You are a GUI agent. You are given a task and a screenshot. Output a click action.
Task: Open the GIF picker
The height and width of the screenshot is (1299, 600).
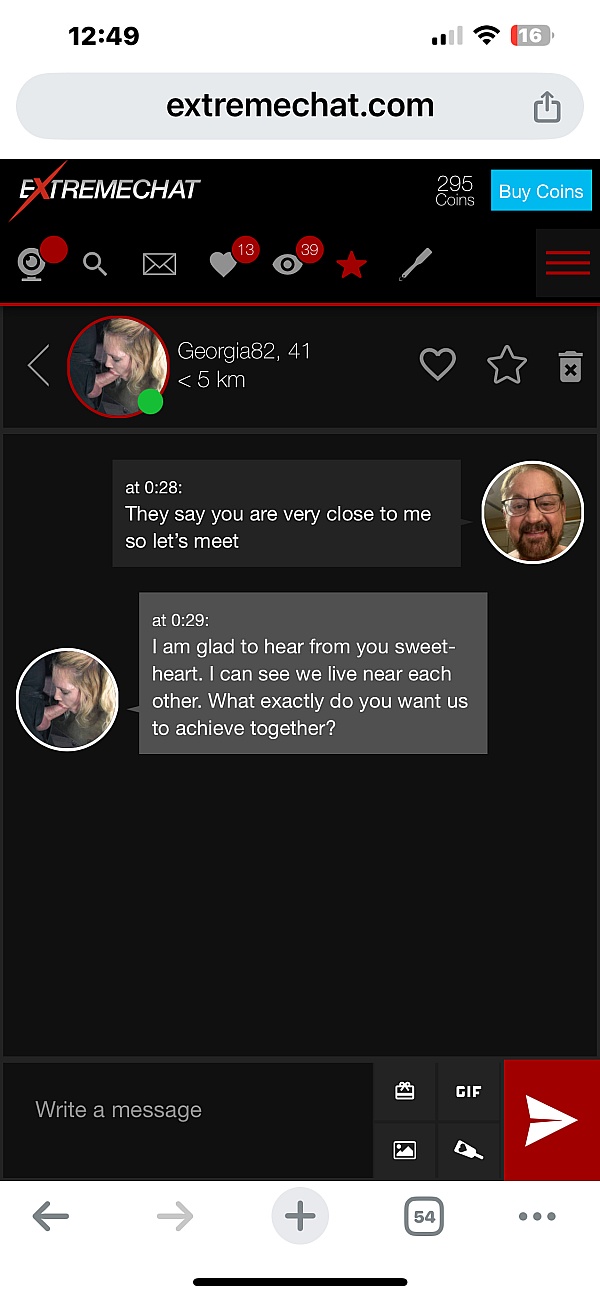tap(468, 1091)
